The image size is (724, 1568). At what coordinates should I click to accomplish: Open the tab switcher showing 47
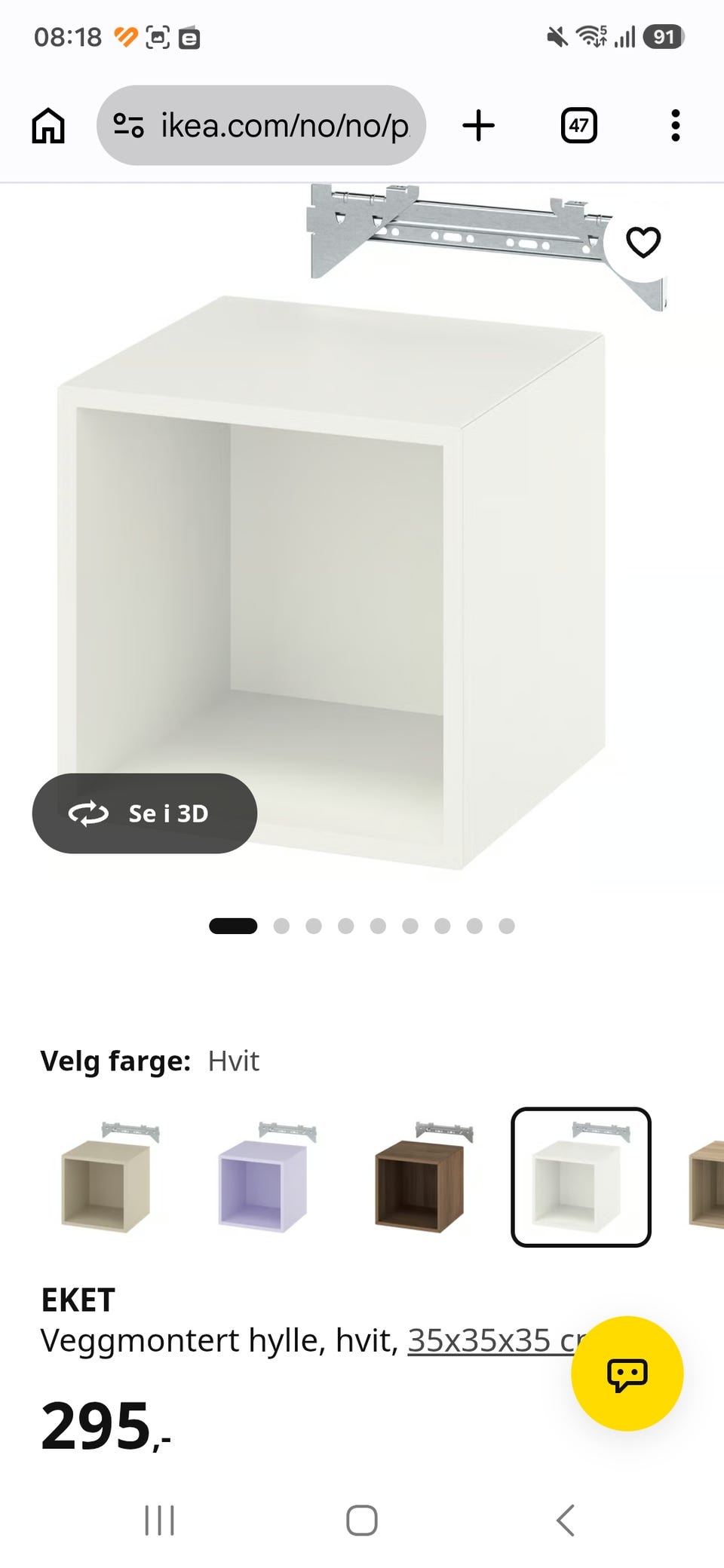(579, 125)
